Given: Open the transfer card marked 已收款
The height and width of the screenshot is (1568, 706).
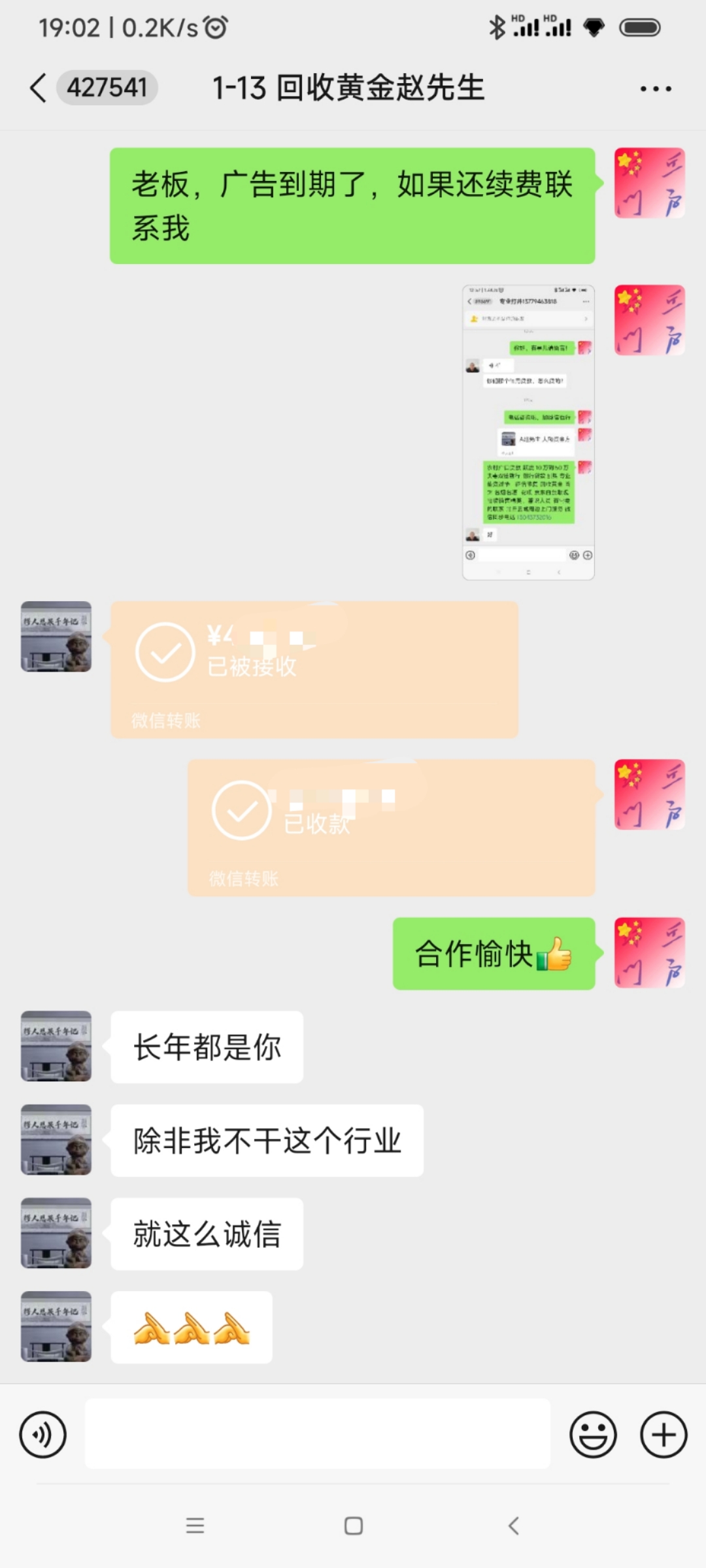Looking at the screenshot, I should 391,827.
